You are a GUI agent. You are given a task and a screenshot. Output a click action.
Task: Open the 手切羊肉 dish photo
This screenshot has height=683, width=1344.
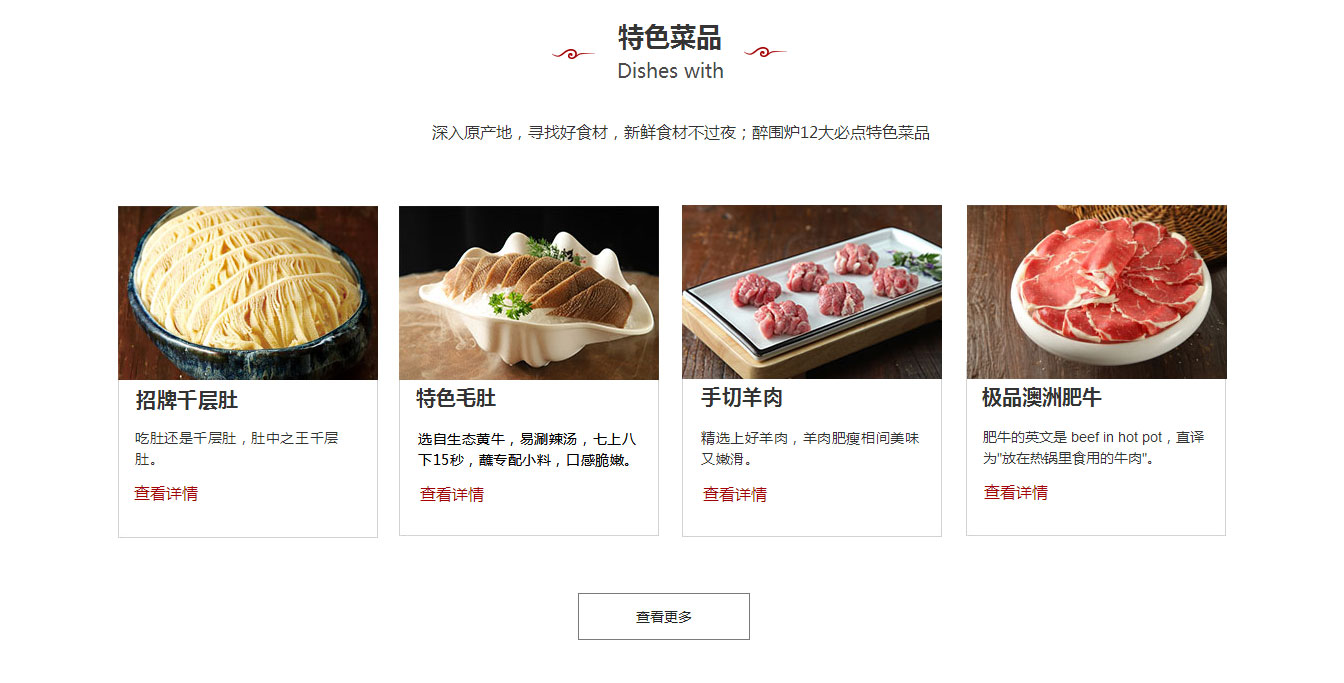pos(811,292)
